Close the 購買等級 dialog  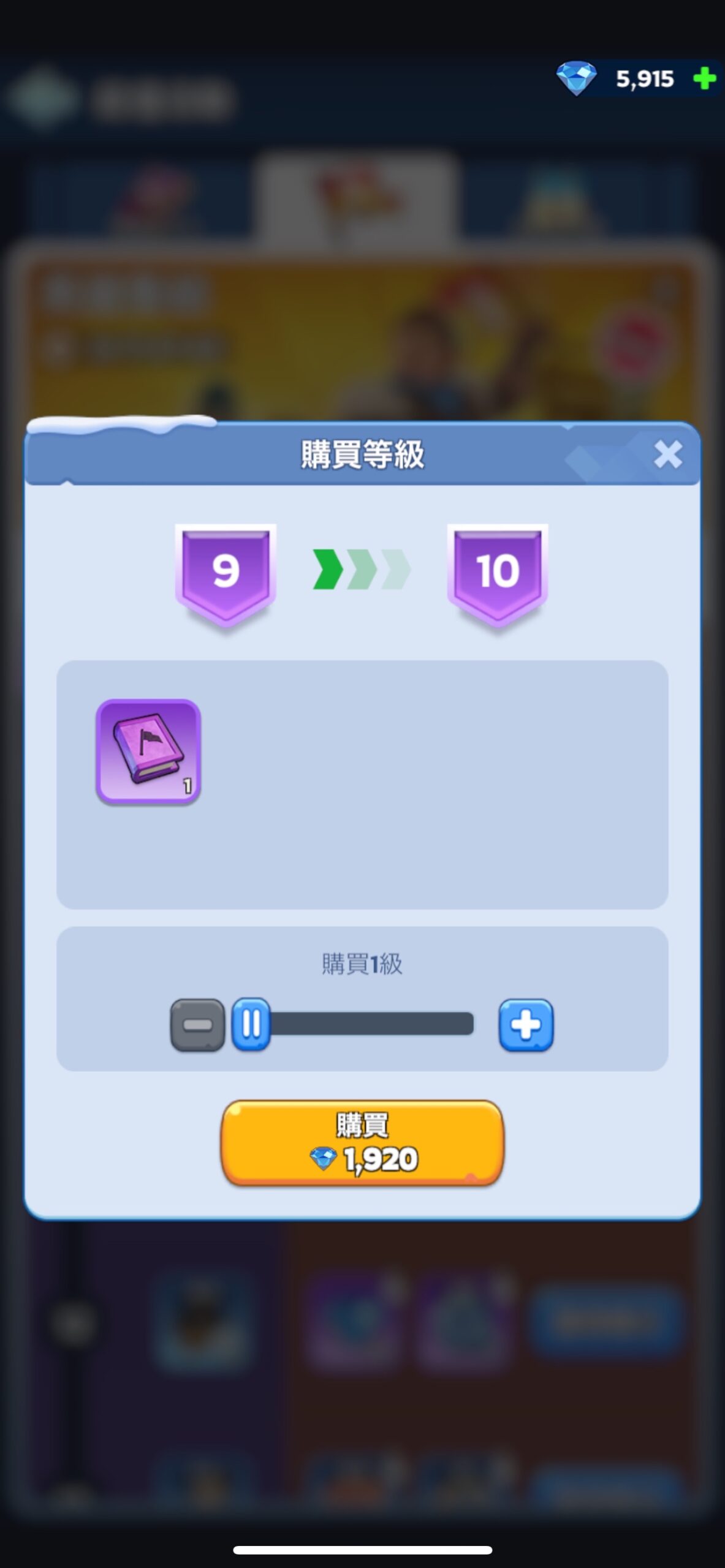(x=667, y=454)
